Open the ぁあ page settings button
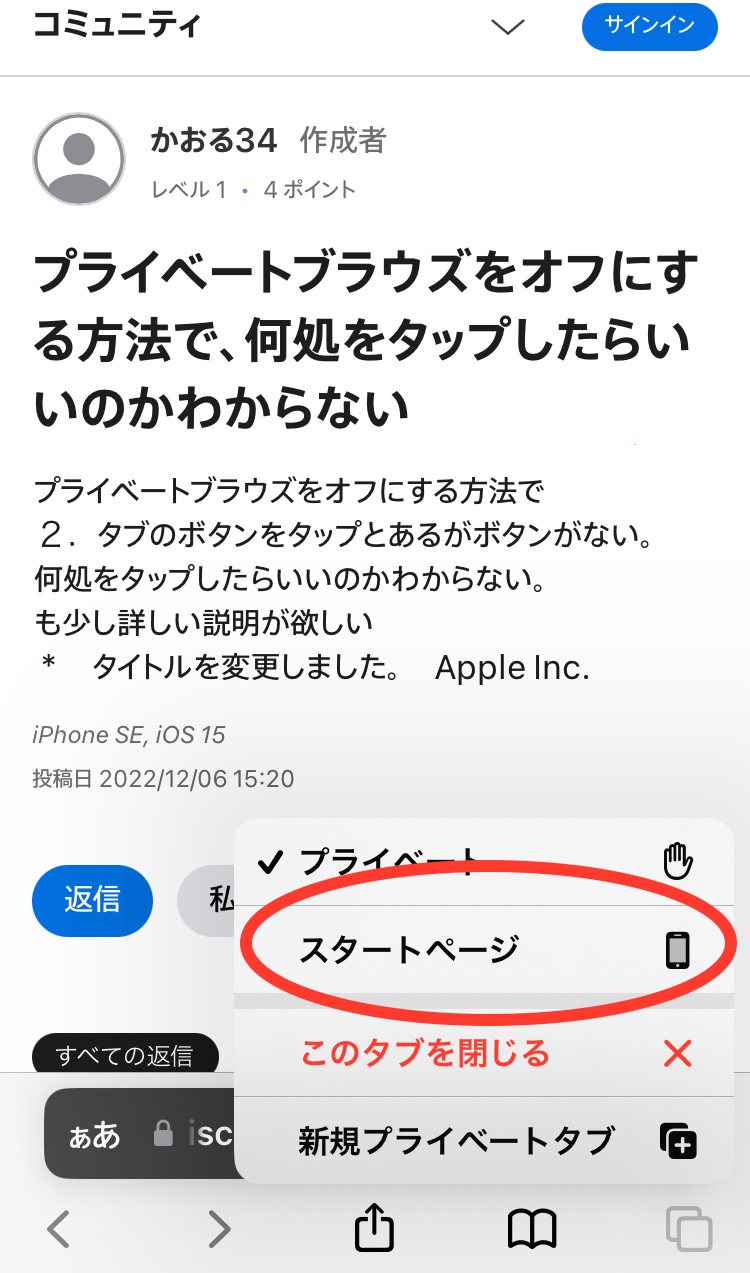750x1273 pixels. [94, 1135]
